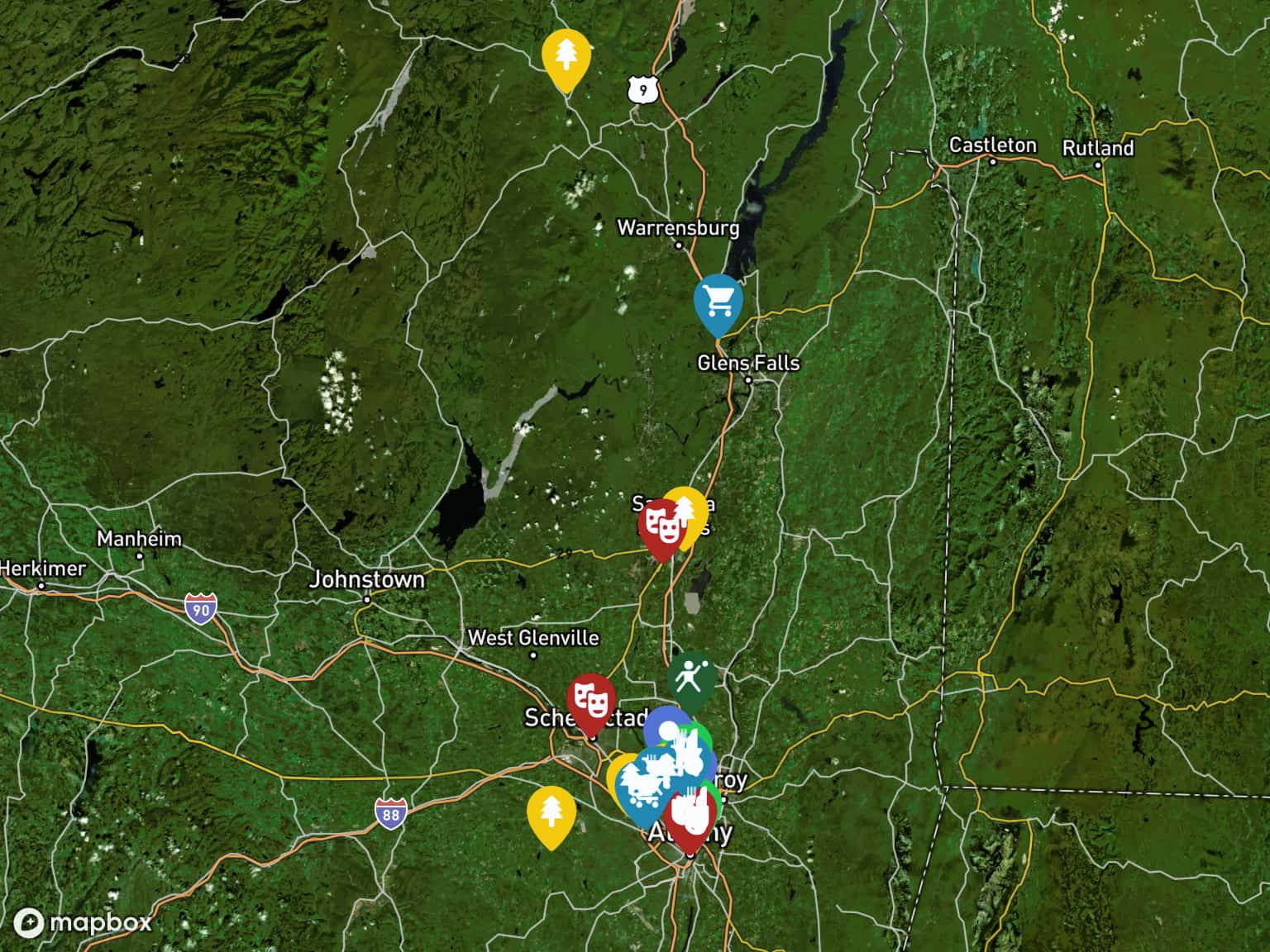Screen dimensions: 1270x952
Task: Open the dark green sports player pin
Action: [x=691, y=679]
